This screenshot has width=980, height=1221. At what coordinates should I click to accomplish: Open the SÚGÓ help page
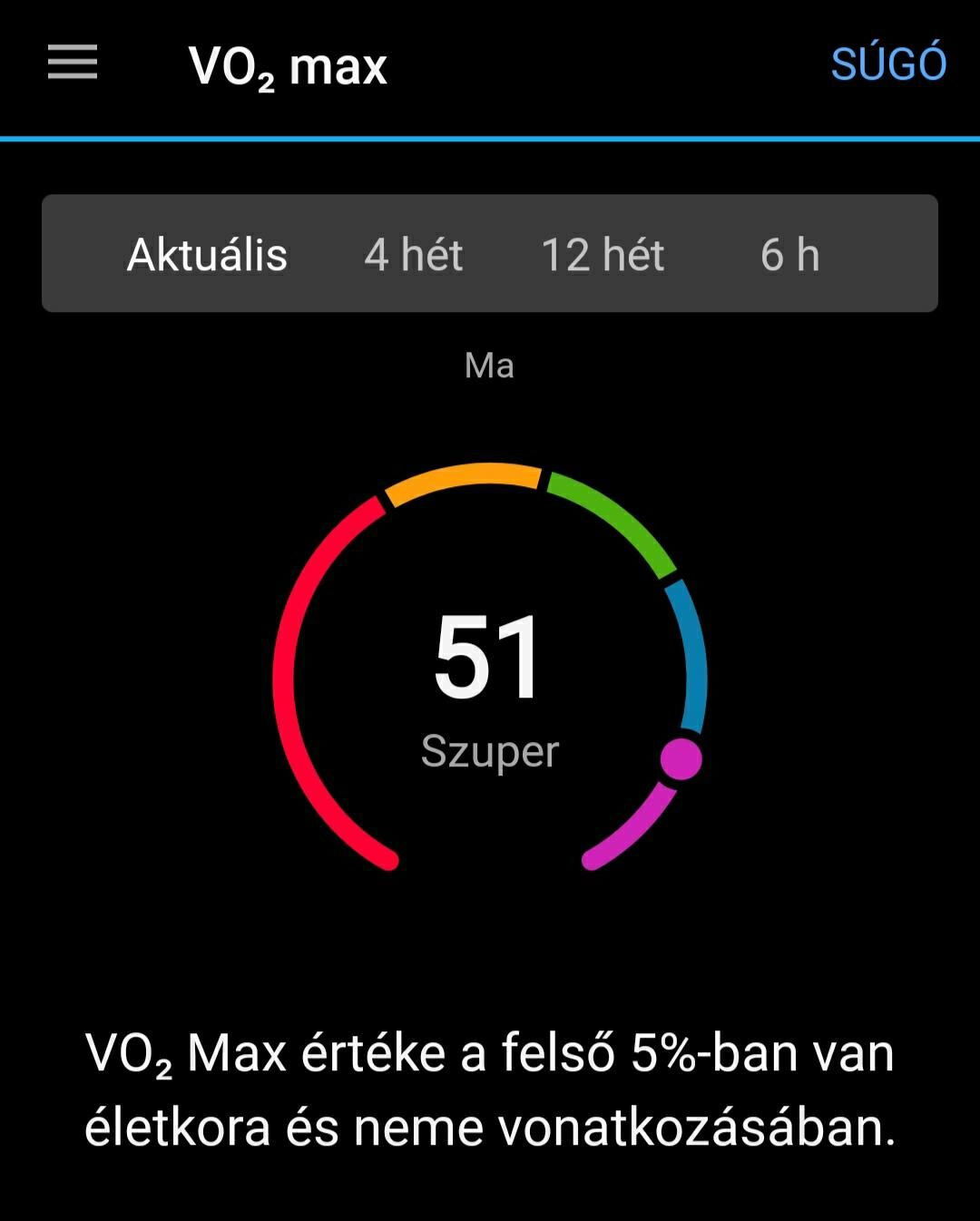coord(888,64)
